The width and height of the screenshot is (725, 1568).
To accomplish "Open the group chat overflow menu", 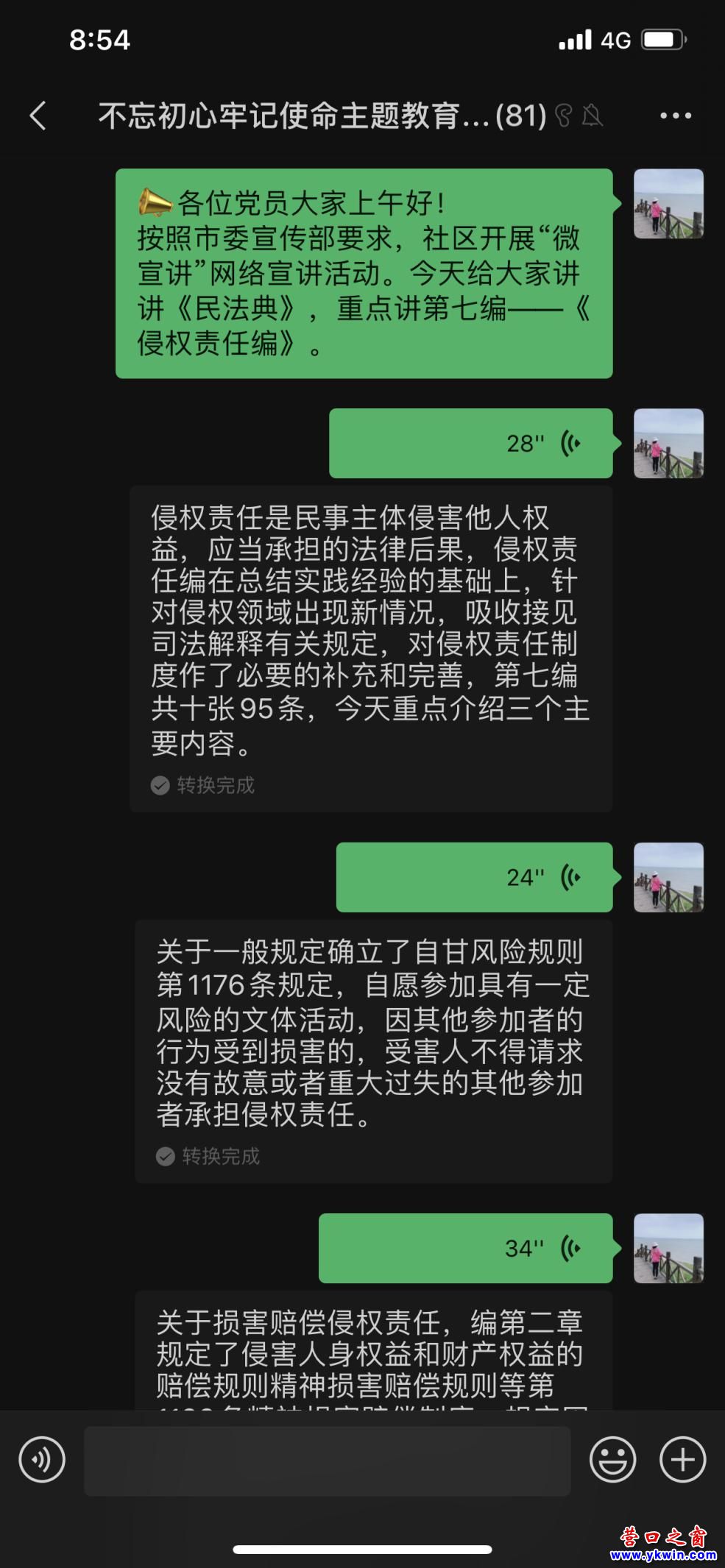I will pyautogui.click(x=675, y=116).
